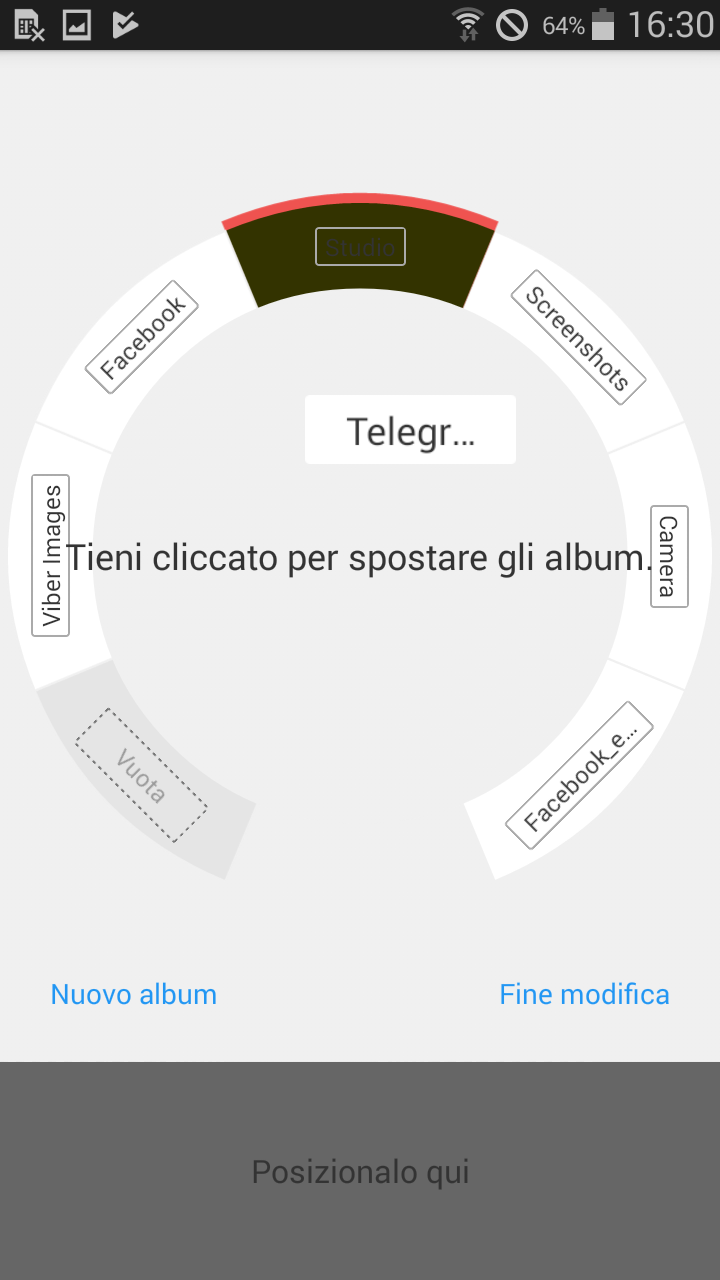This screenshot has width=720, height=1280.
Task: Create a new album with Nuovo album
Action: pos(134,994)
